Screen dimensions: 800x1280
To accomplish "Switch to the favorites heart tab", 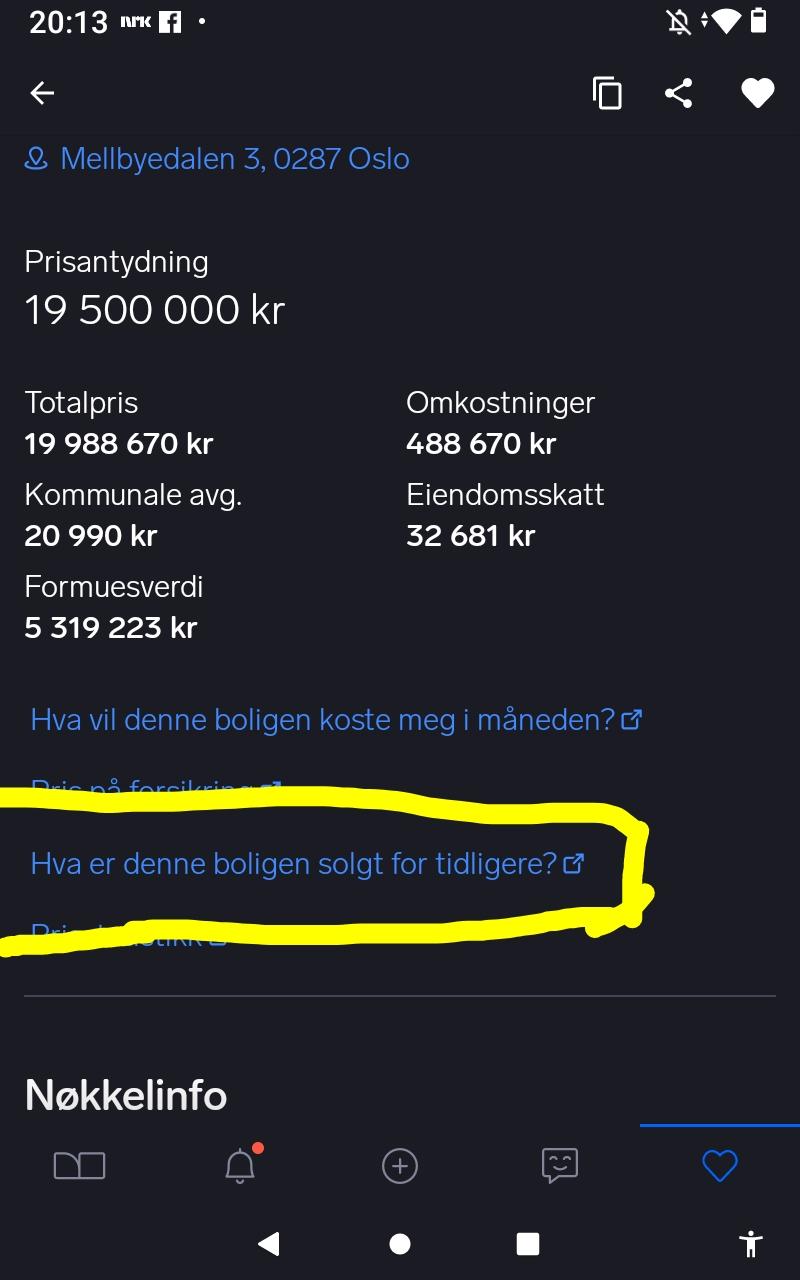I will point(720,1166).
